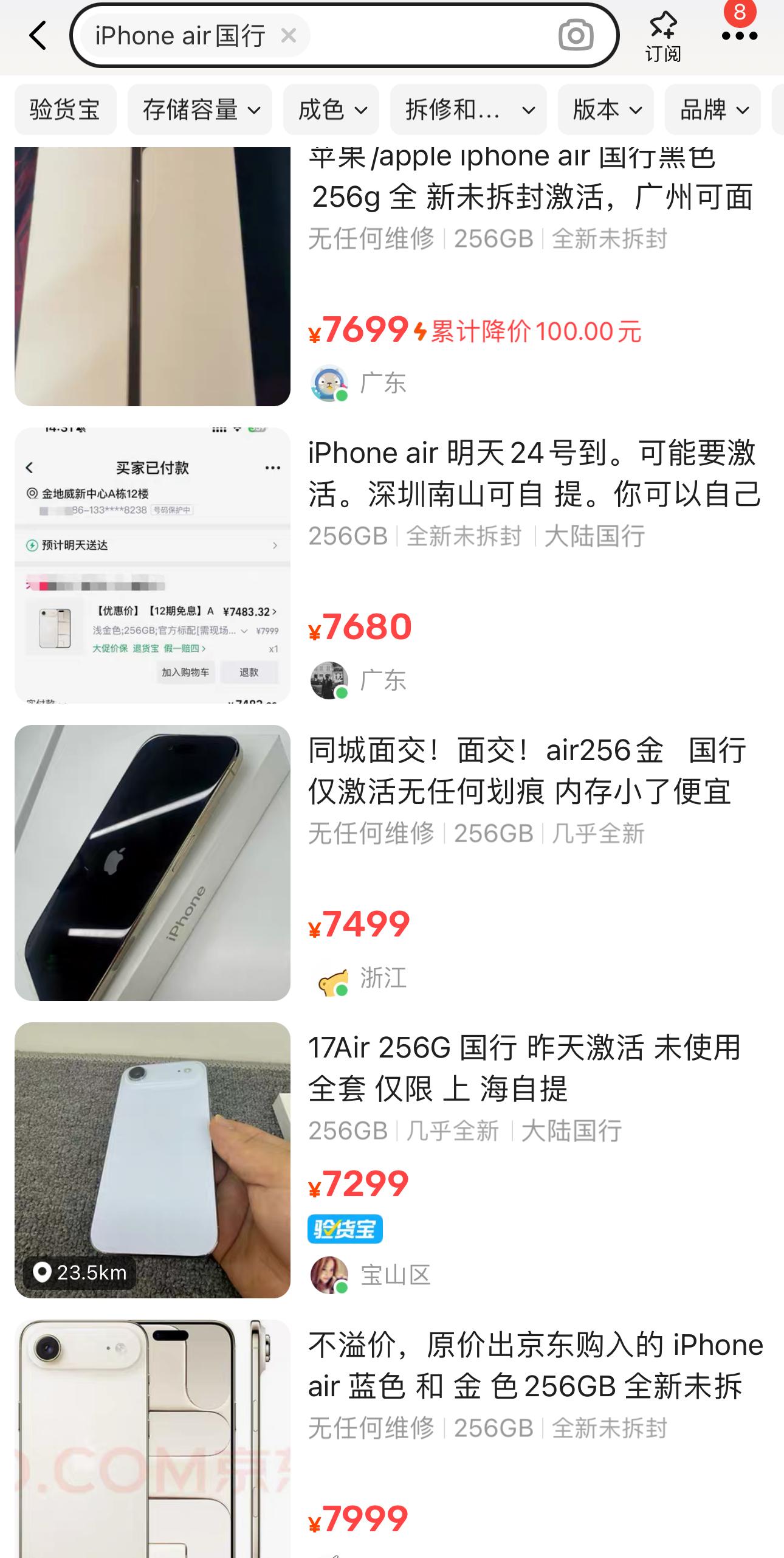This screenshot has height=1558, width=784.
Task: Go back with the top-left arrow
Action: [38, 36]
